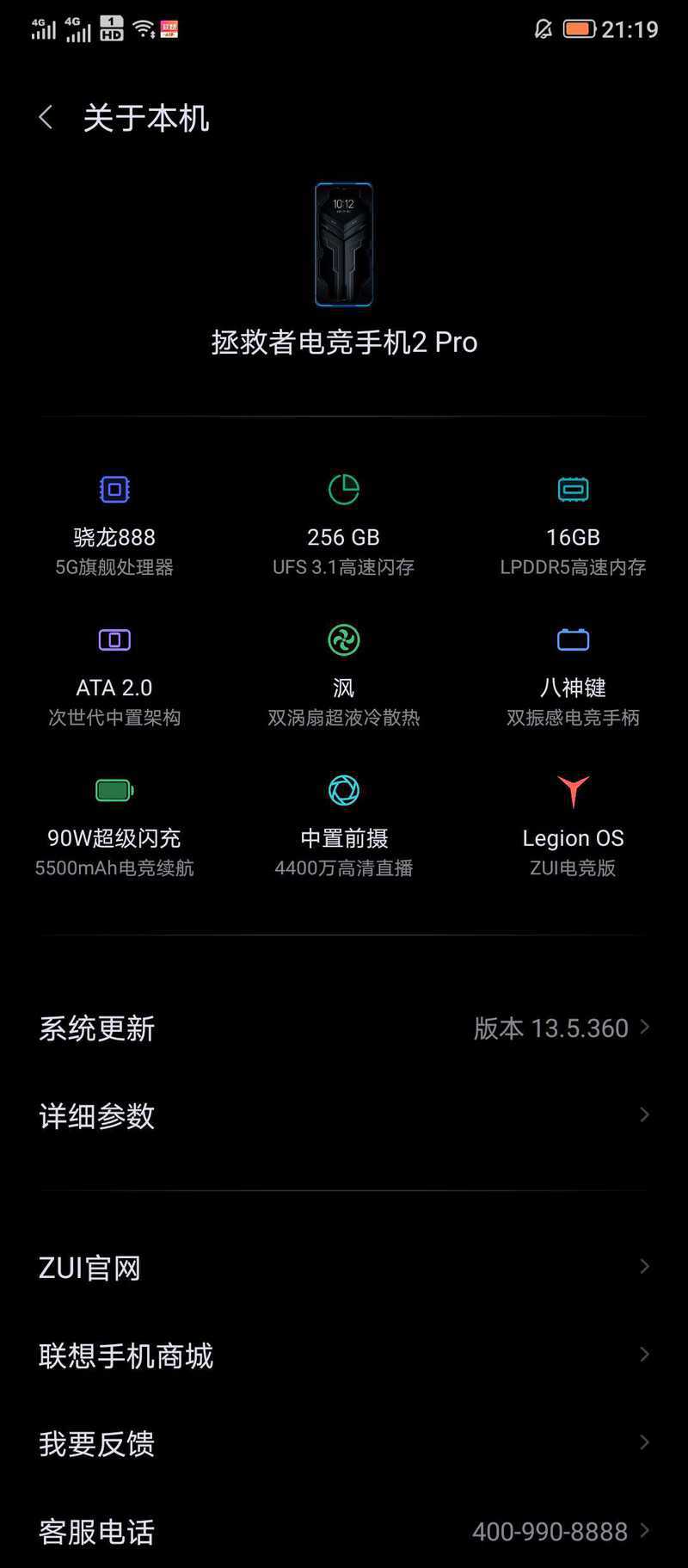
Task: Open 系统更新 to check version 13.5.360
Action: pyautogui.click(x=344, y=1028)
